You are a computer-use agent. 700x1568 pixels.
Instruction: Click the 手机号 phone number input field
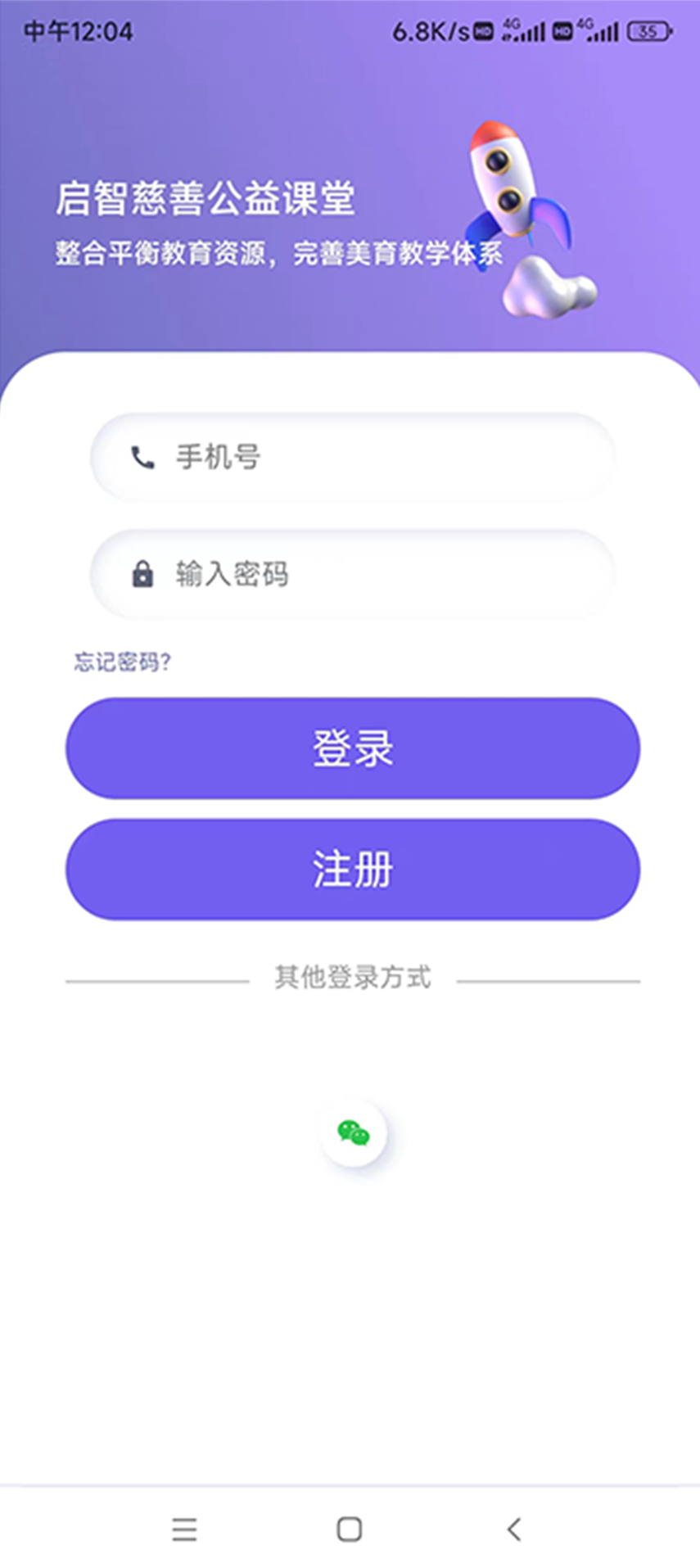pyautogui.click(x=352, y=459)
